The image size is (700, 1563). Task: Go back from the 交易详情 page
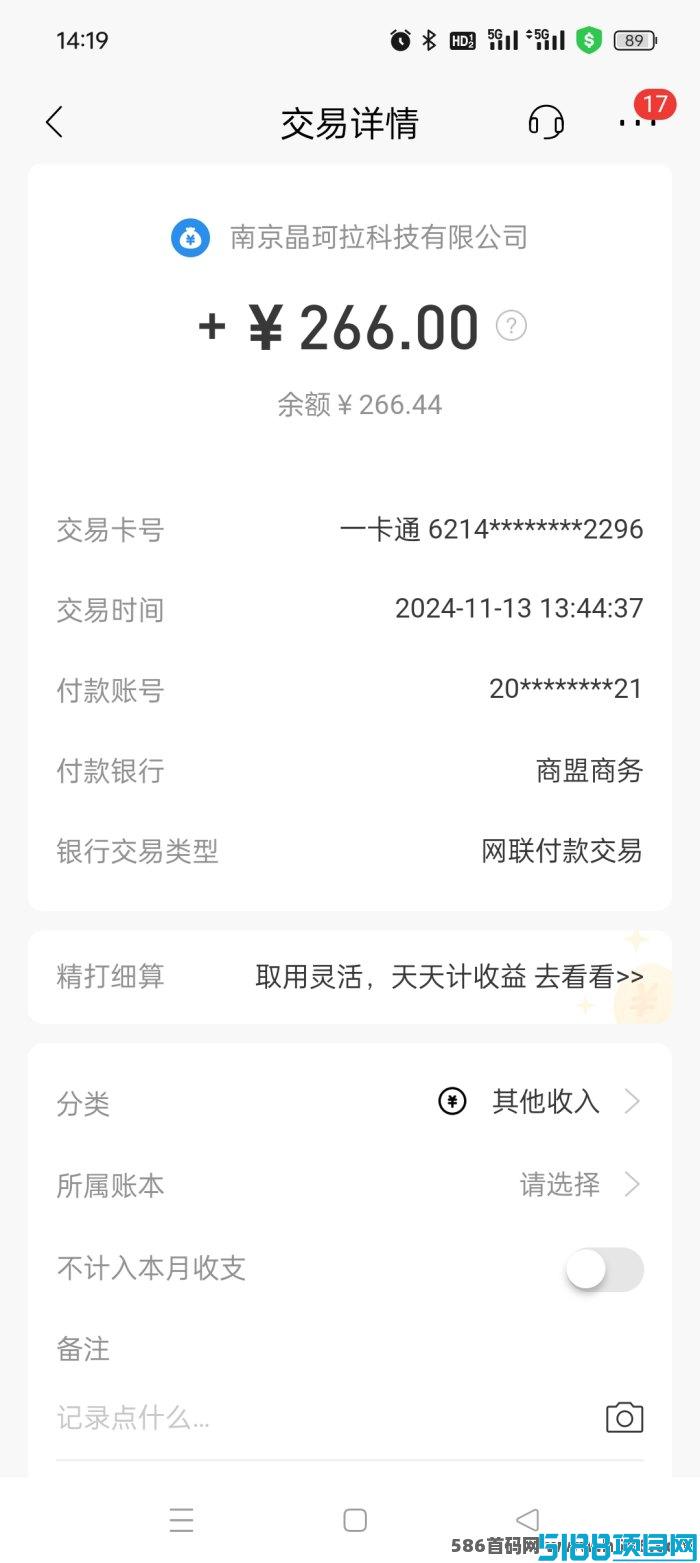55,123
